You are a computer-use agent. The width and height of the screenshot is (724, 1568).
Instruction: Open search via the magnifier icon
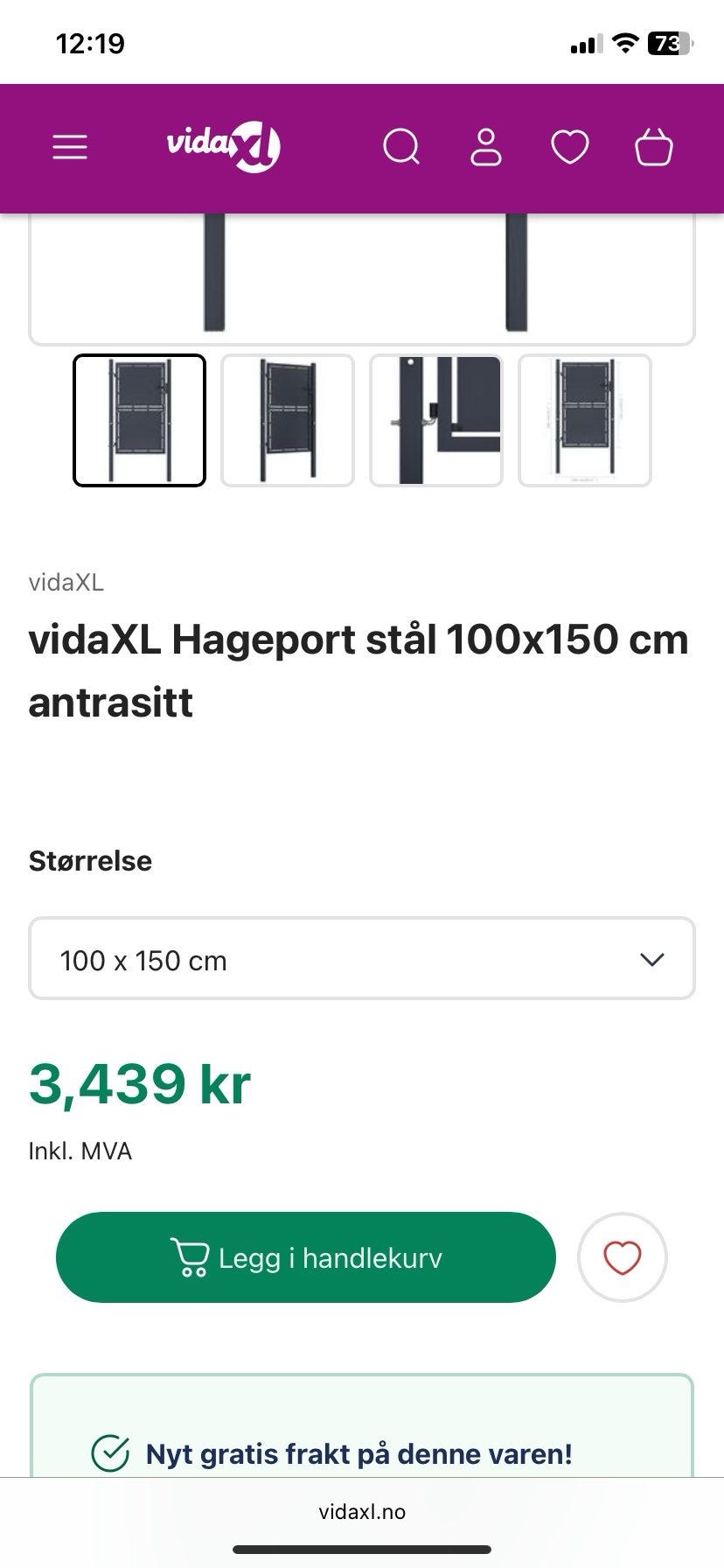point(401,147)
